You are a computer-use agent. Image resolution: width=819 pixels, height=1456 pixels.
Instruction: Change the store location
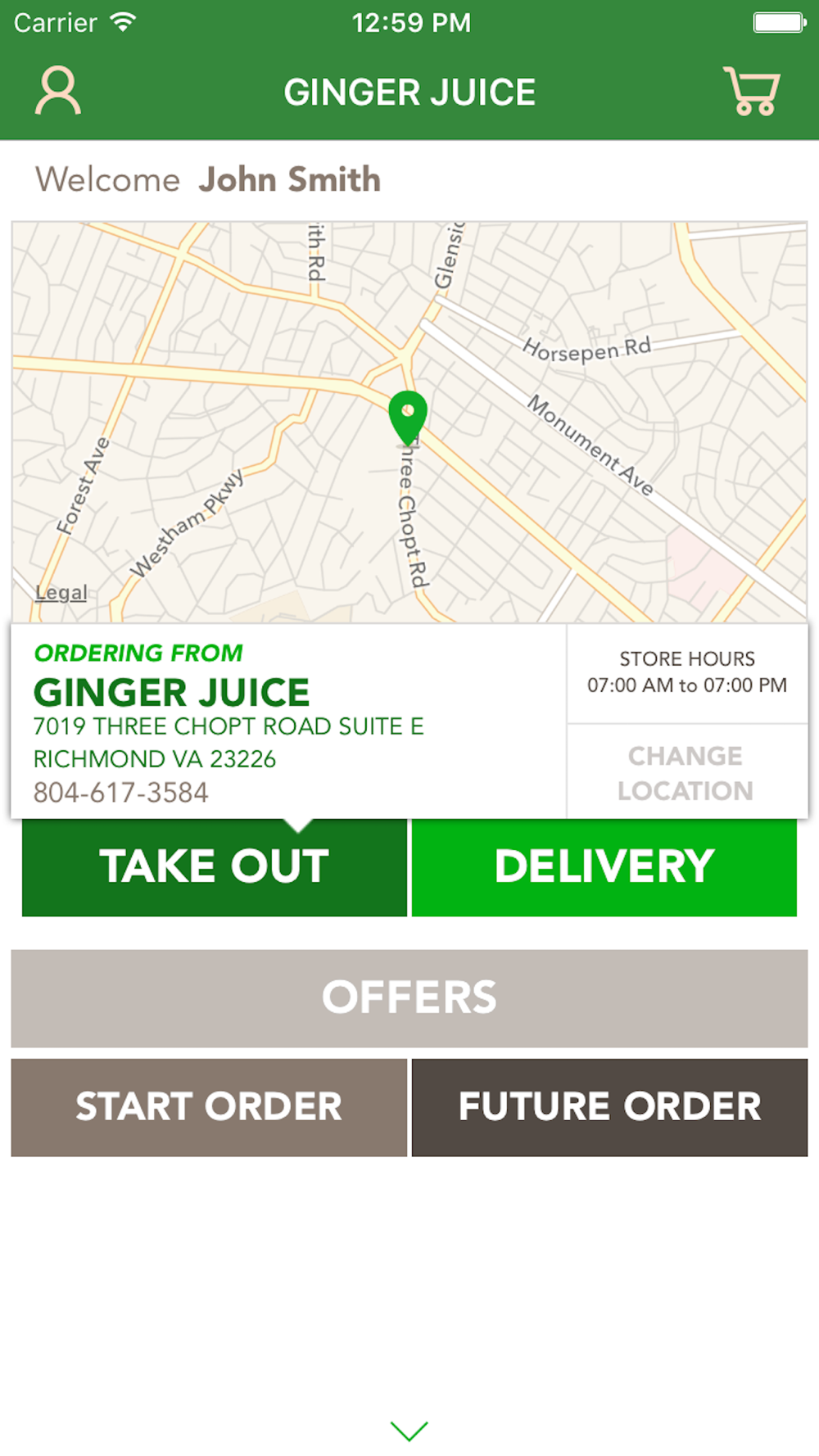pyautogui.click(x=687, y=772)
